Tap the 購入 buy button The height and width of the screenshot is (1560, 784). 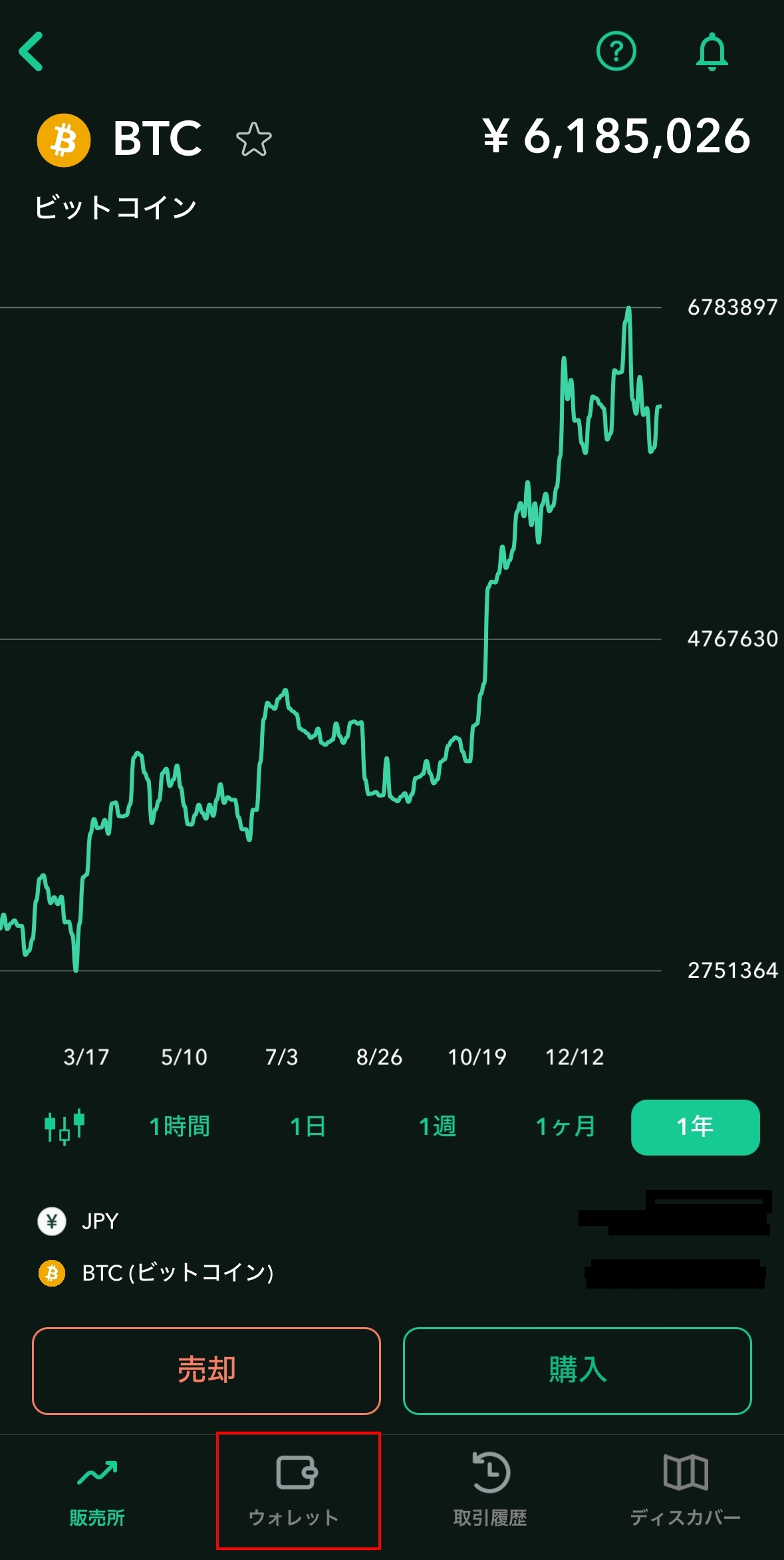point(577,1370)
